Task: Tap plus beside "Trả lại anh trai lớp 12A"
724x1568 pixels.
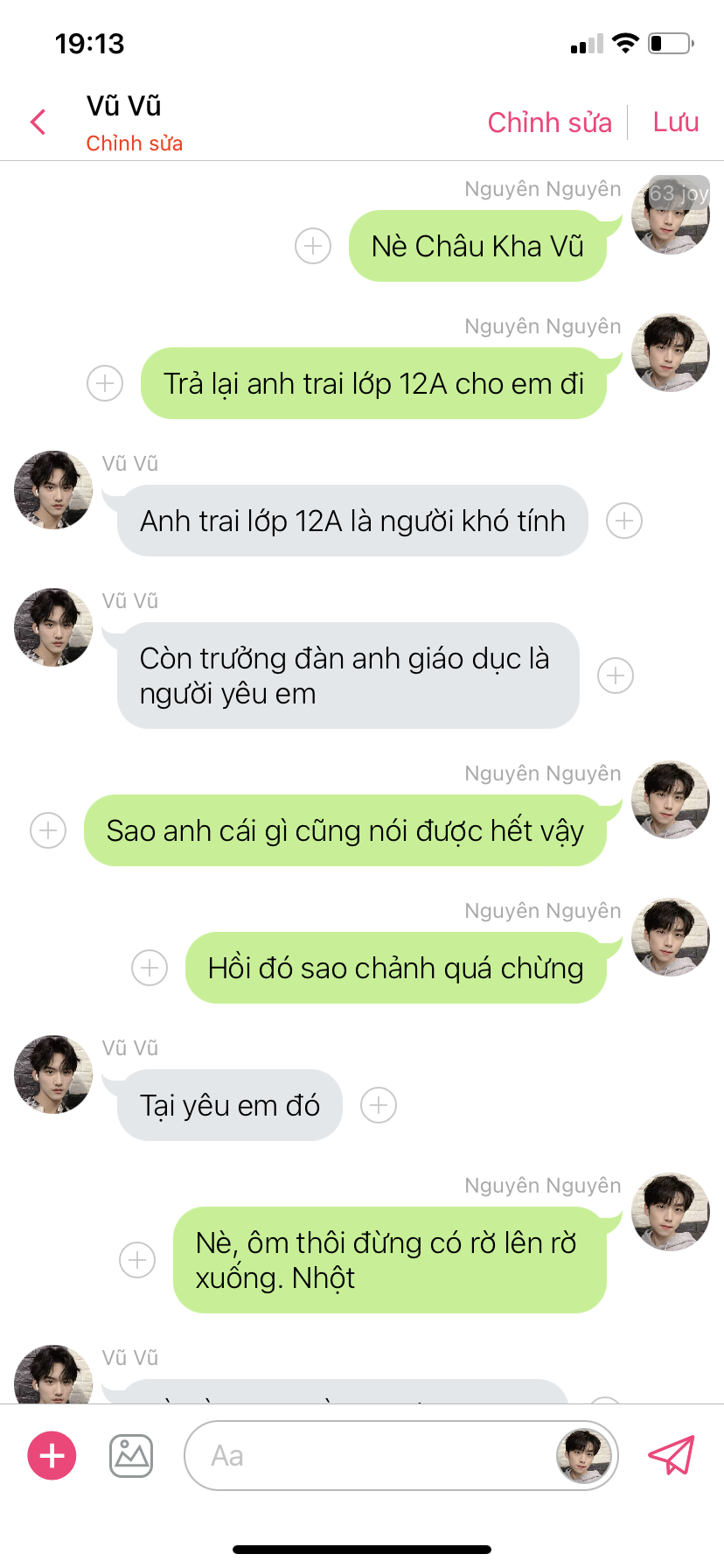Action: [x=105, y=383]
